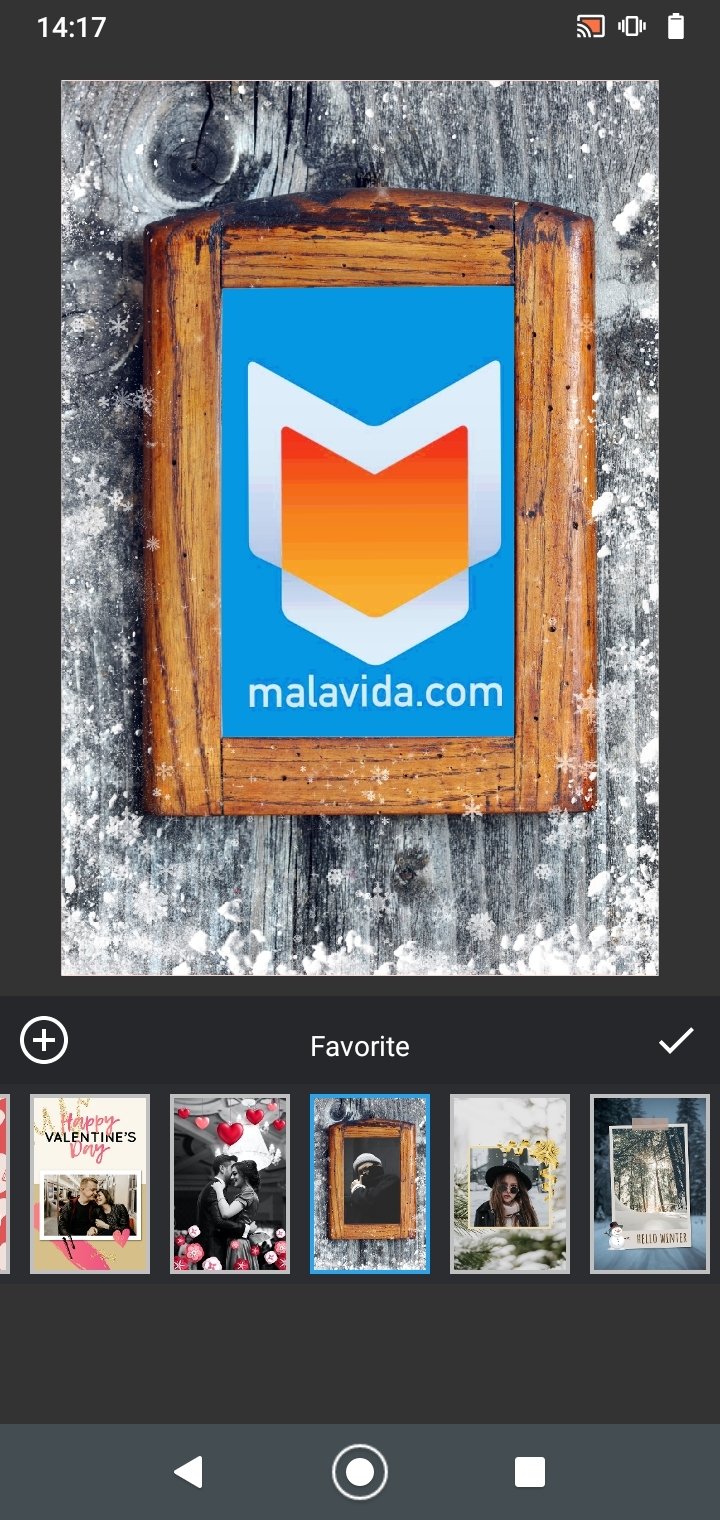Image resolution: width=720 pixels, height=1520 pixels.
Task: Choose the black-and-white couple hearts frame
Action: (230, 1183)
